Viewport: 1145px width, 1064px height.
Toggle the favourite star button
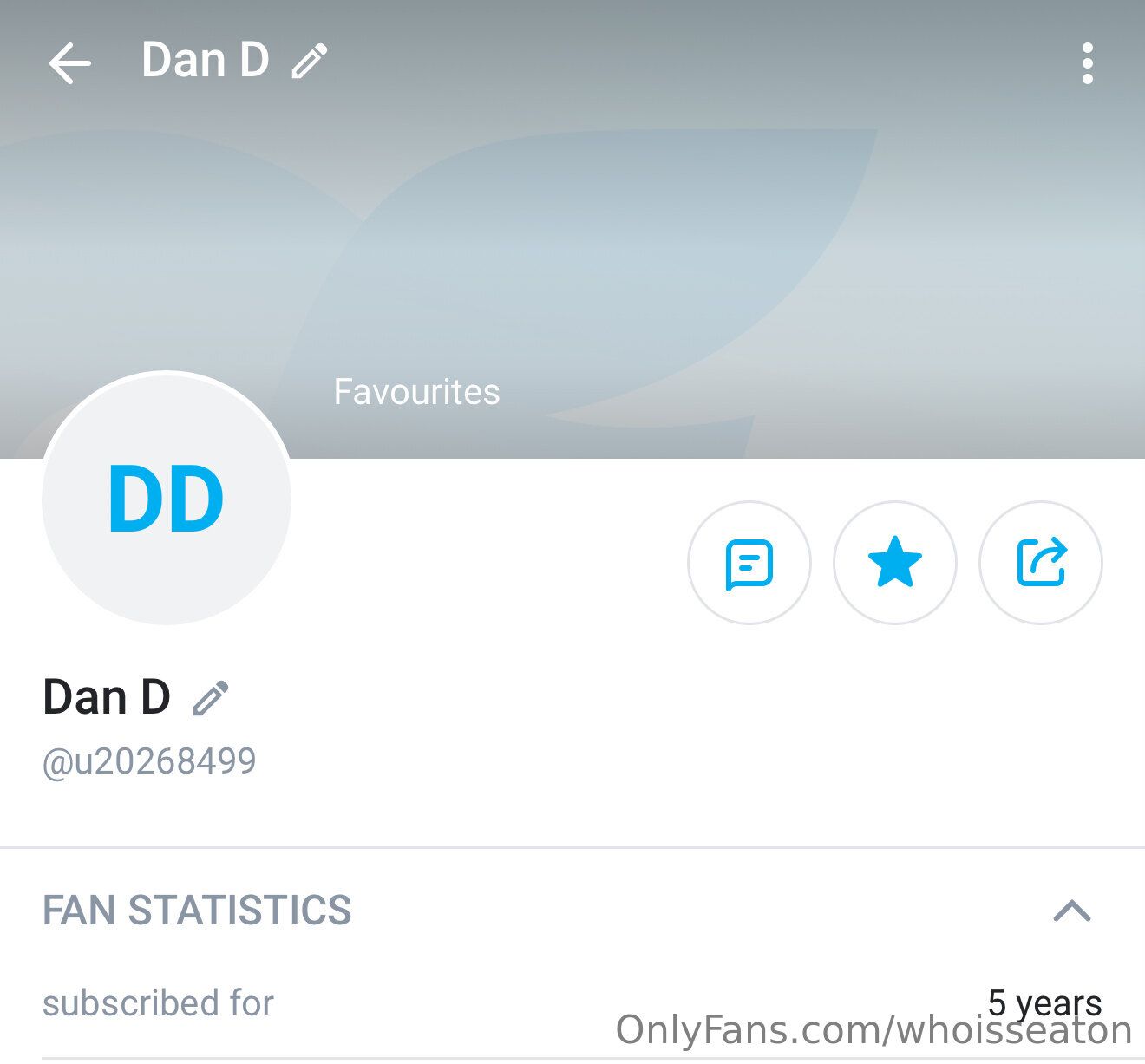point(894,563)
